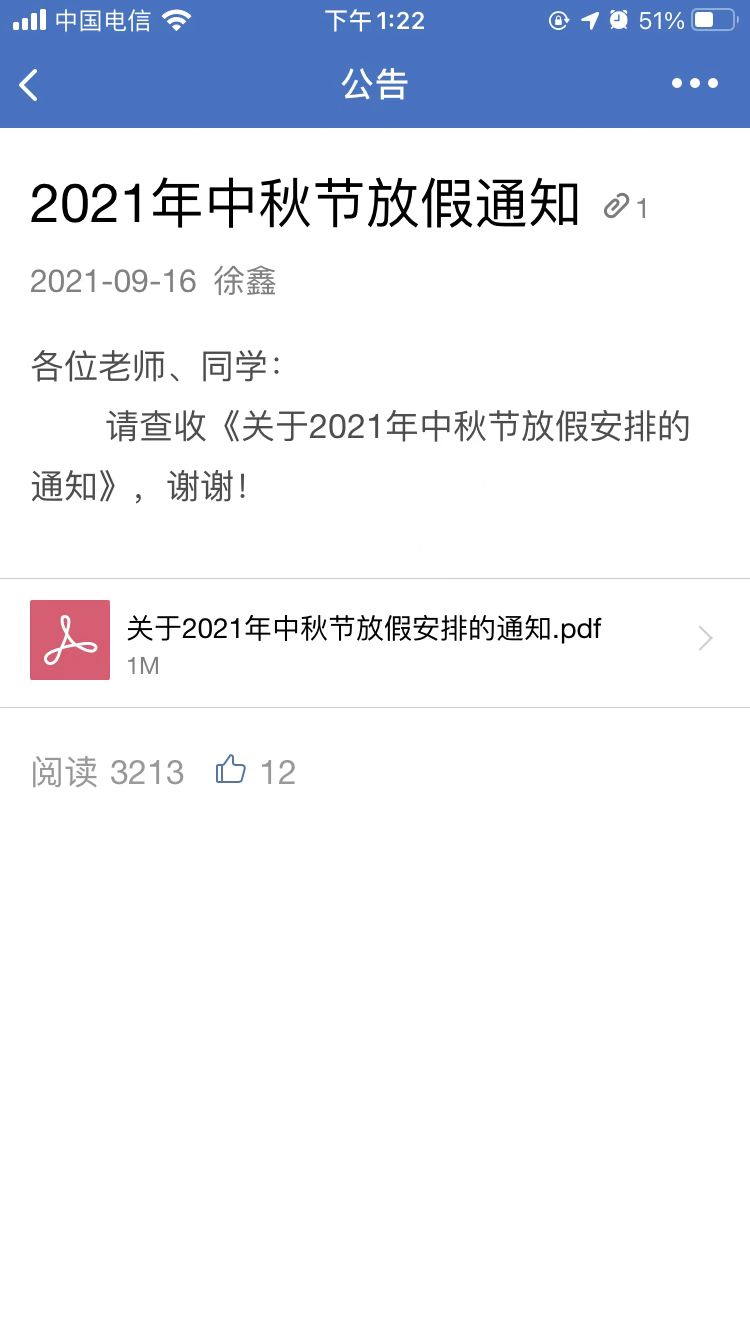
Task: Open the three-dot overflow menu
Action: (x=695, y=84)
